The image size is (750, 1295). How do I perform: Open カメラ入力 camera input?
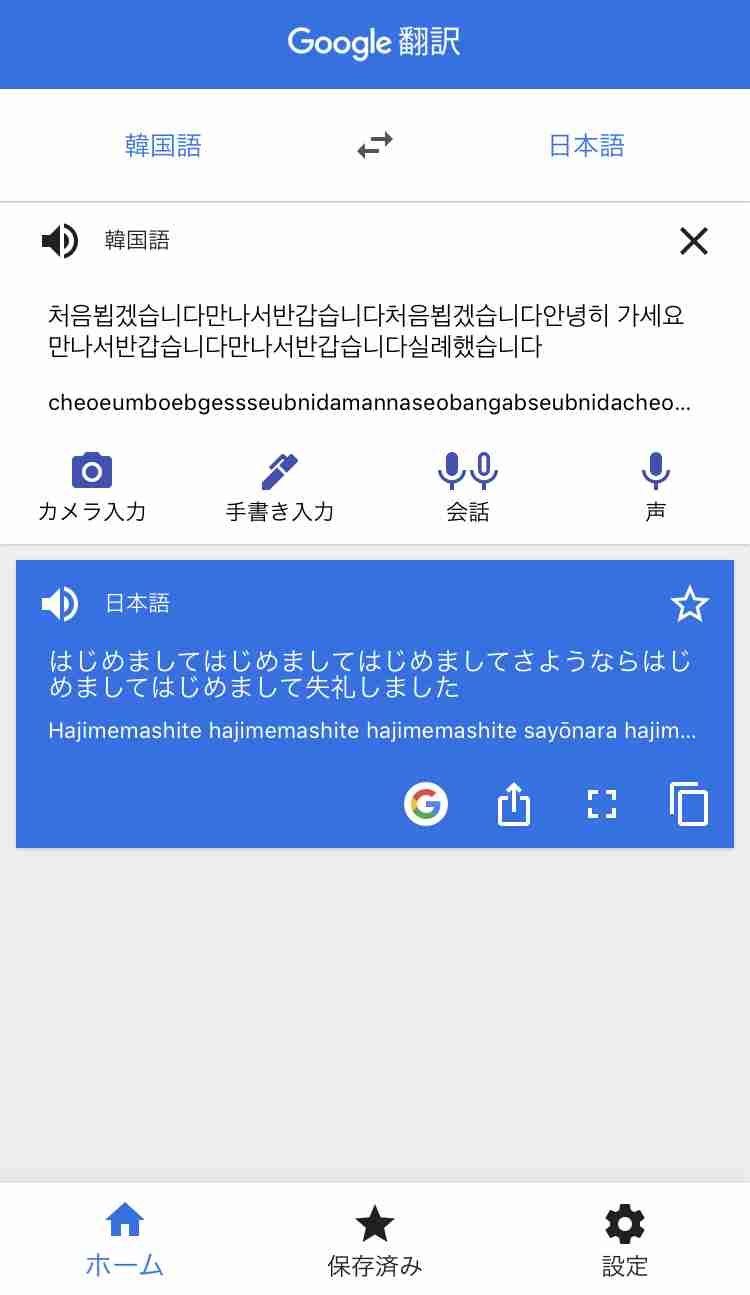[92, 486]
